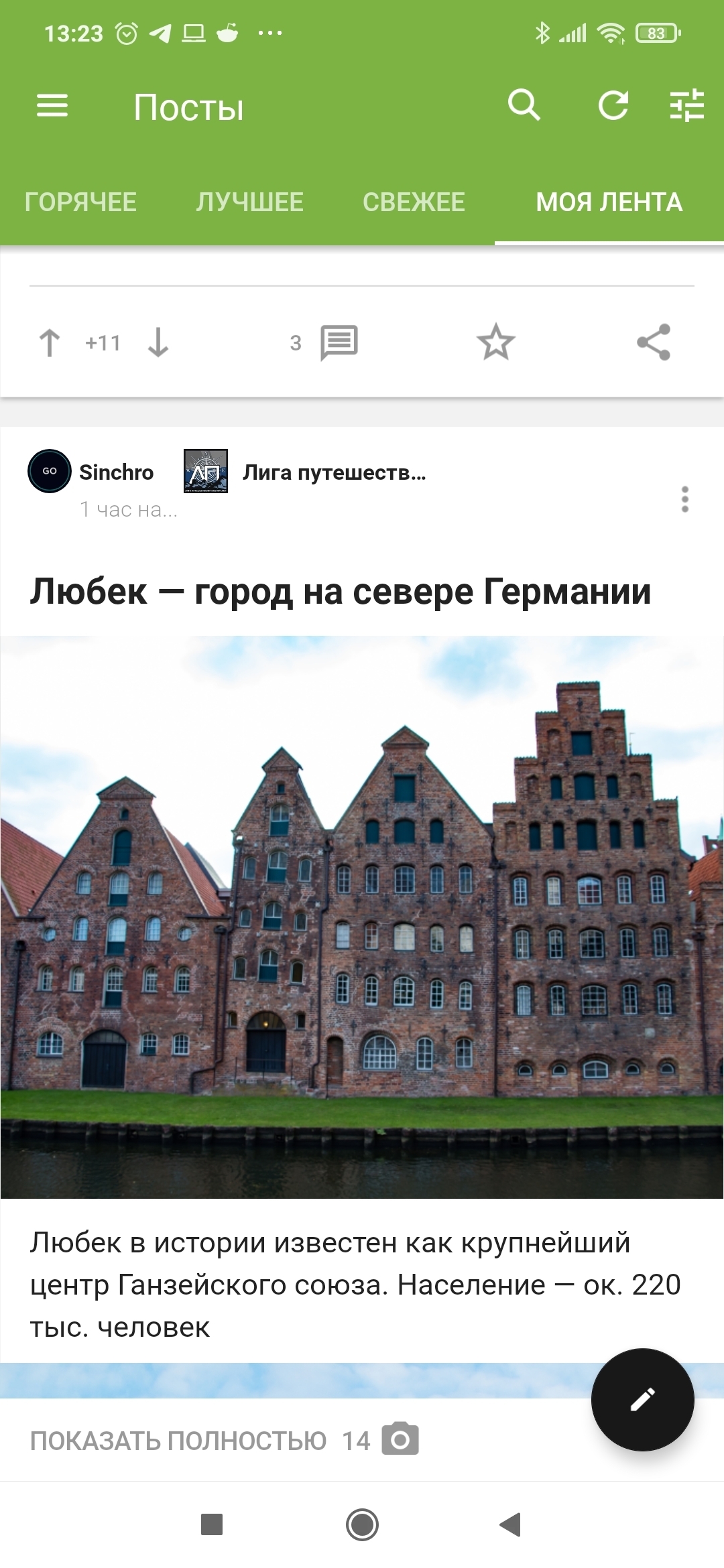
Task: Open the hamburger navigation menu
Action: 52,106
